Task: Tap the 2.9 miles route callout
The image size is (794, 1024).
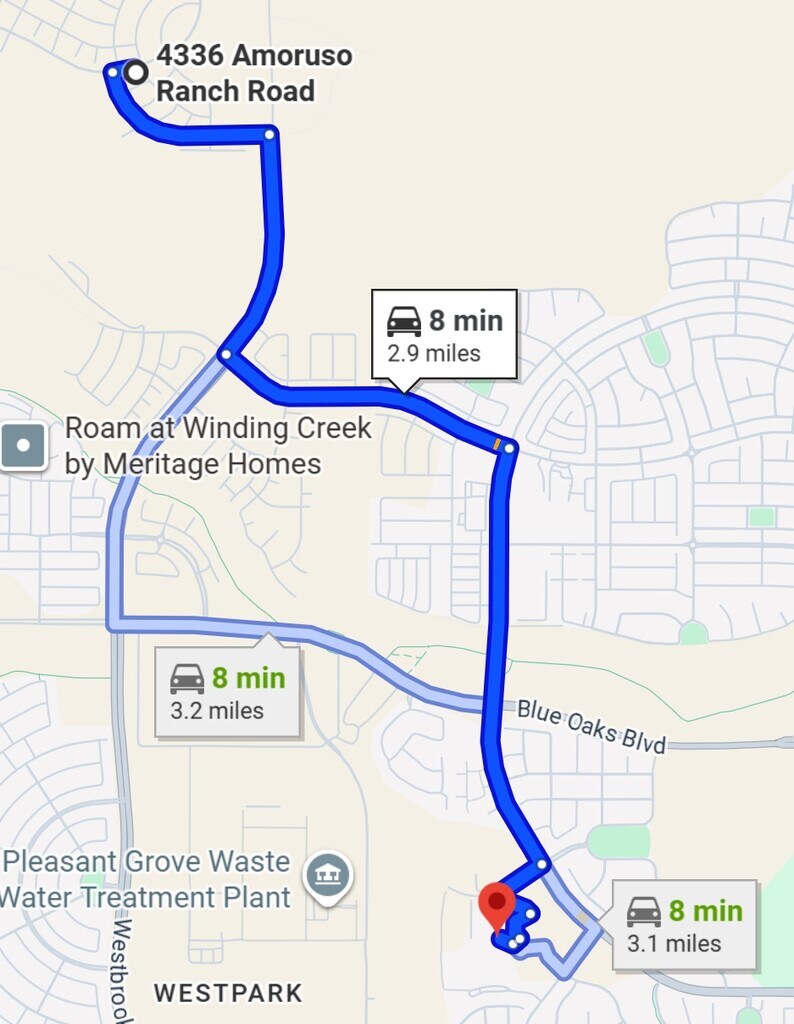Action: [444, 335]
